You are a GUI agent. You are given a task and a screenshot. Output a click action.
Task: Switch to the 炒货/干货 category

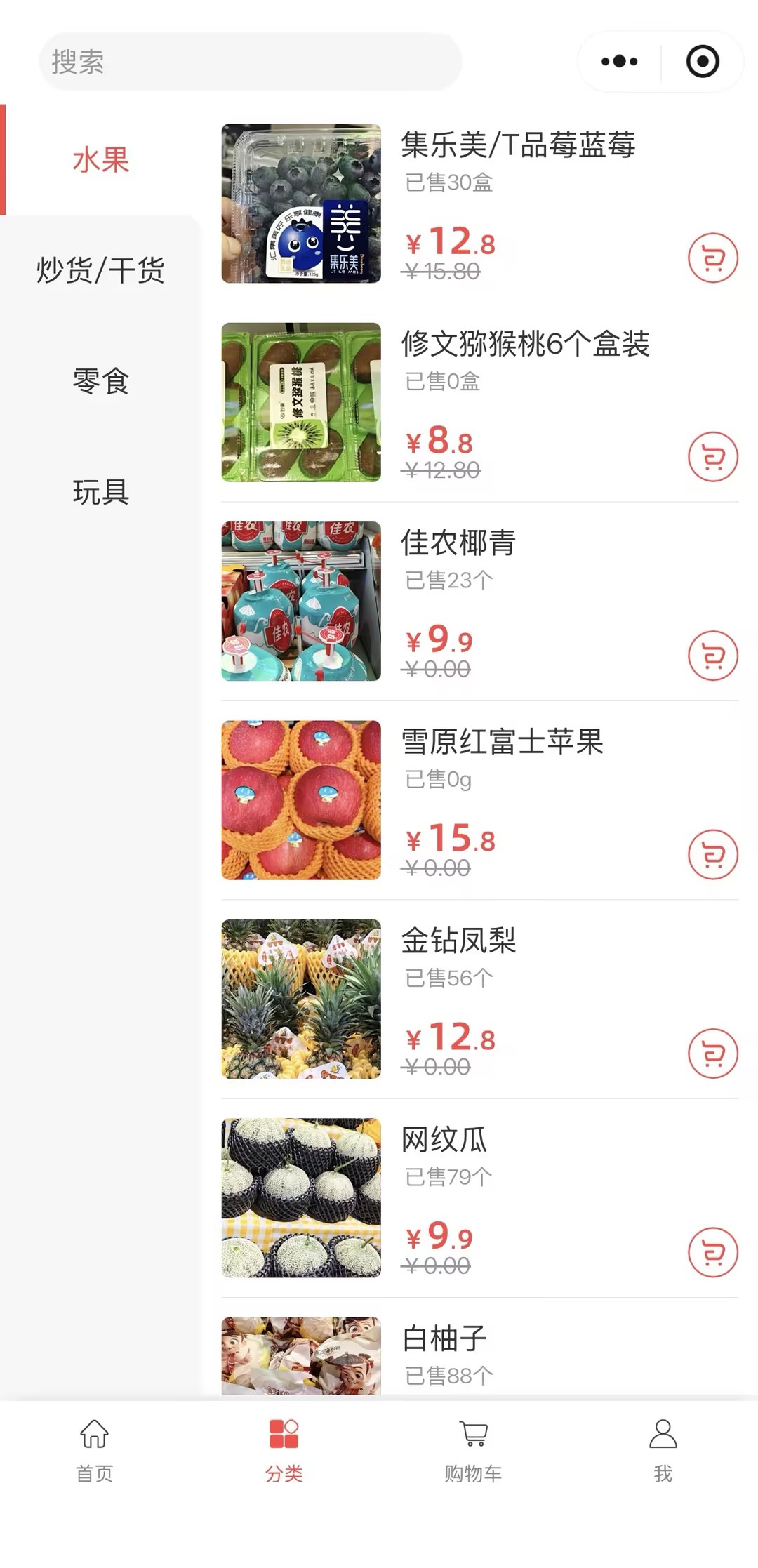[101, 270]
